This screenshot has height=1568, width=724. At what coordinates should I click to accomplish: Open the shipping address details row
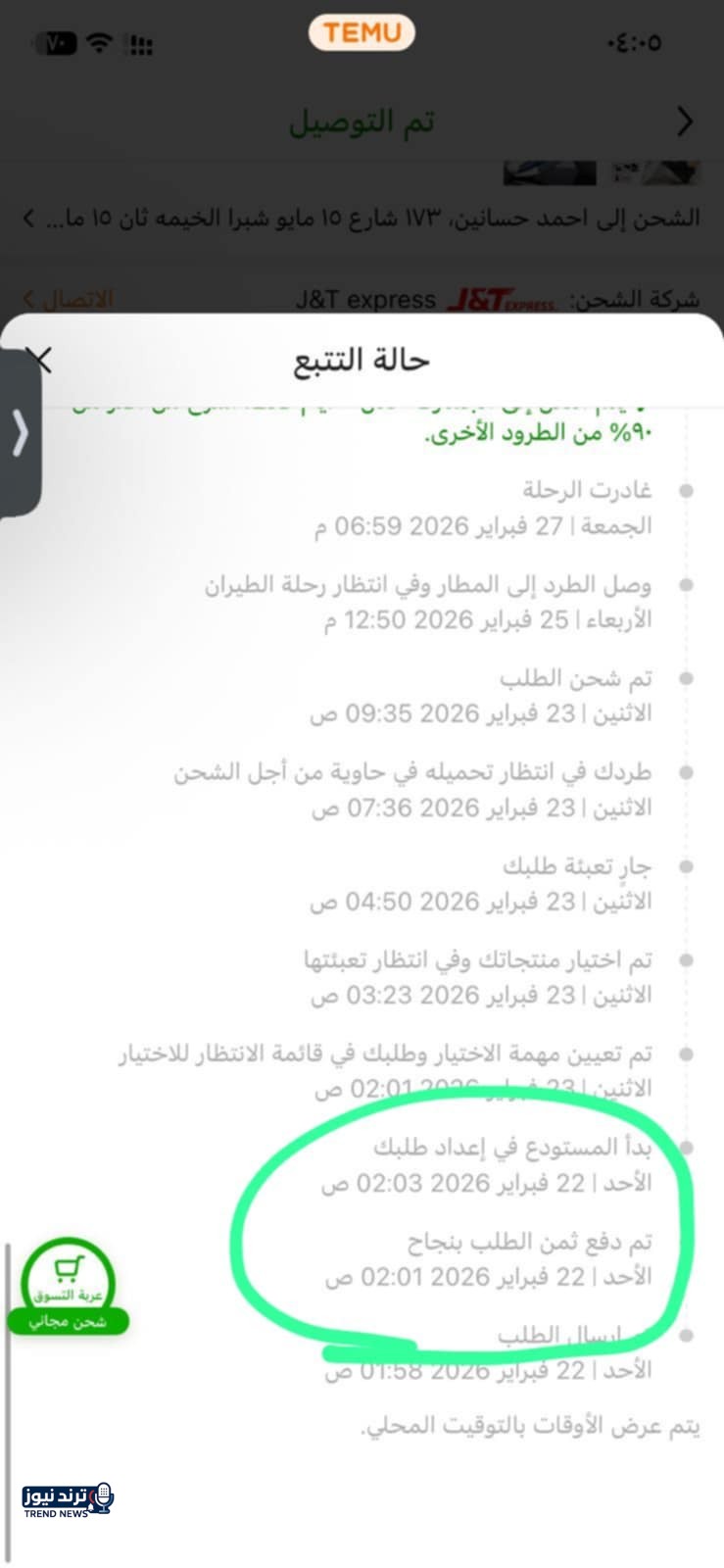(x=361, y=218)
